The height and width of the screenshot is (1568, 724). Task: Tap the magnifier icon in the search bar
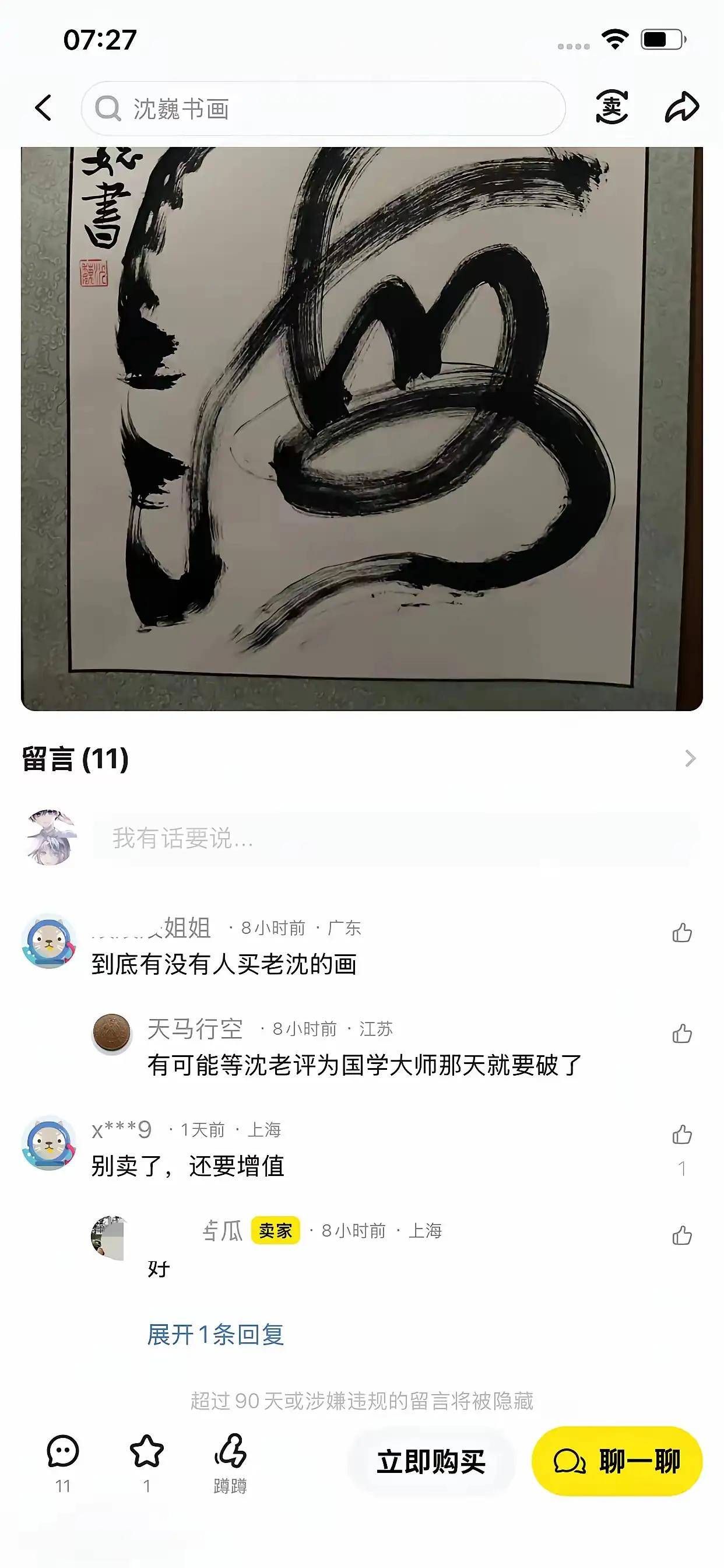[109, 107]
